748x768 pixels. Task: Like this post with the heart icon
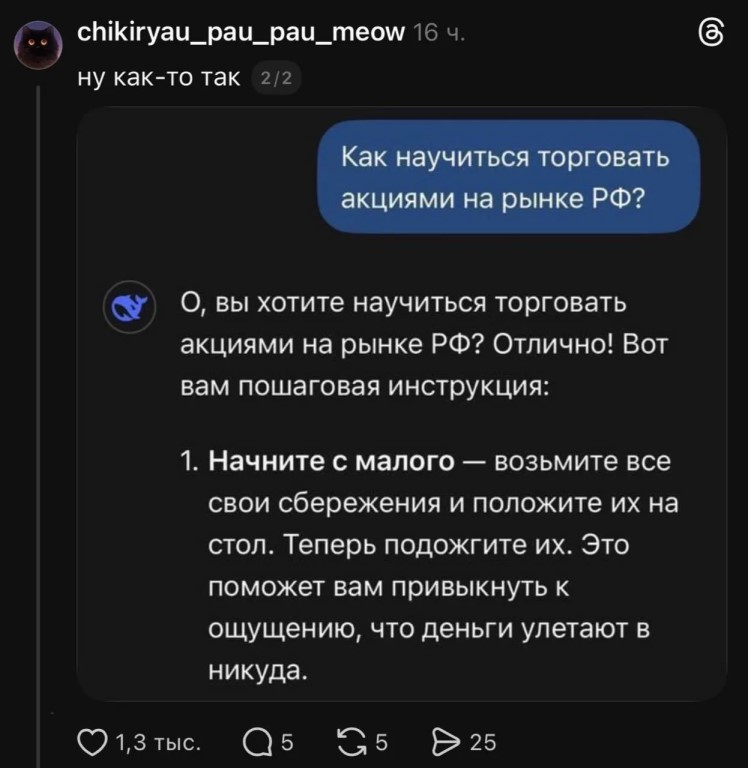[93, 742]
